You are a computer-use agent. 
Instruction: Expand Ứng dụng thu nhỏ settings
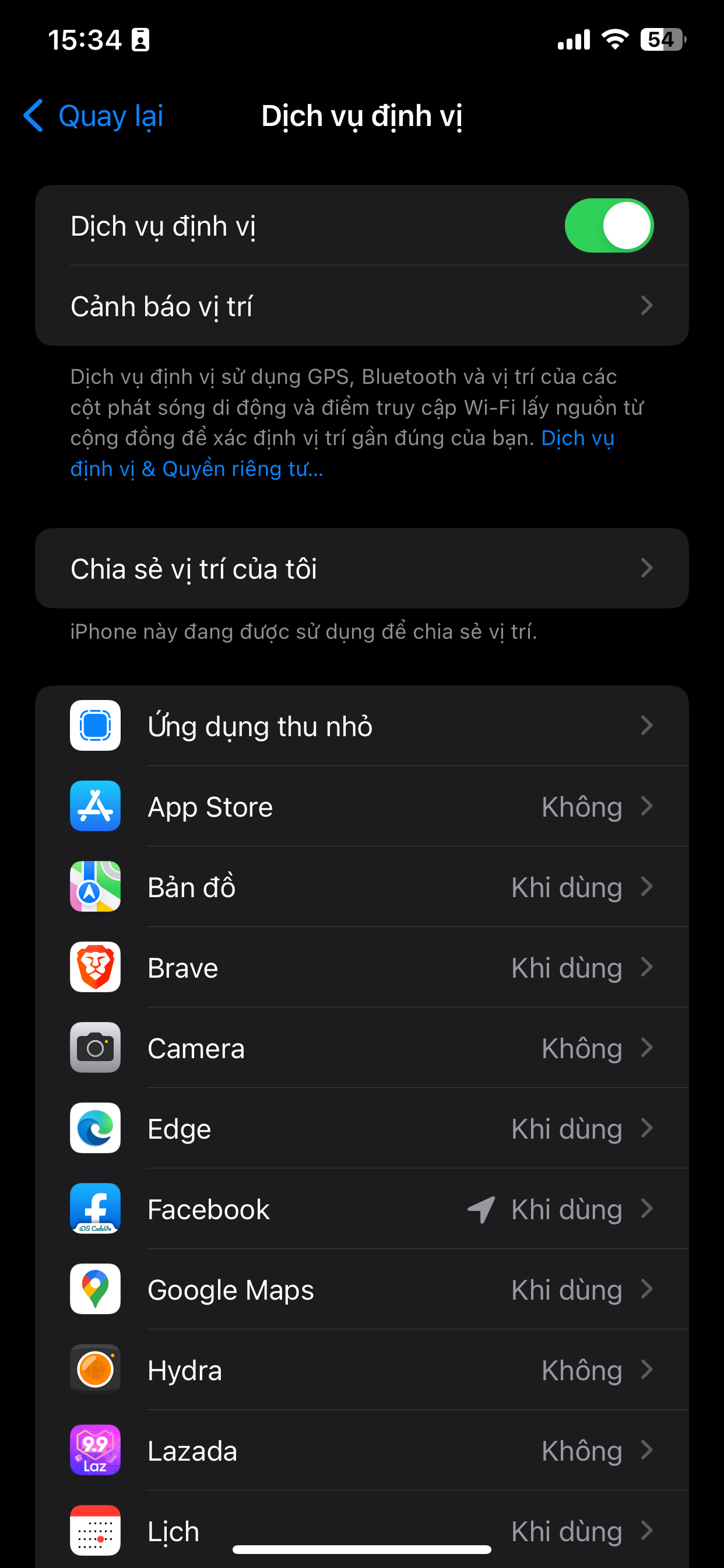362,726
